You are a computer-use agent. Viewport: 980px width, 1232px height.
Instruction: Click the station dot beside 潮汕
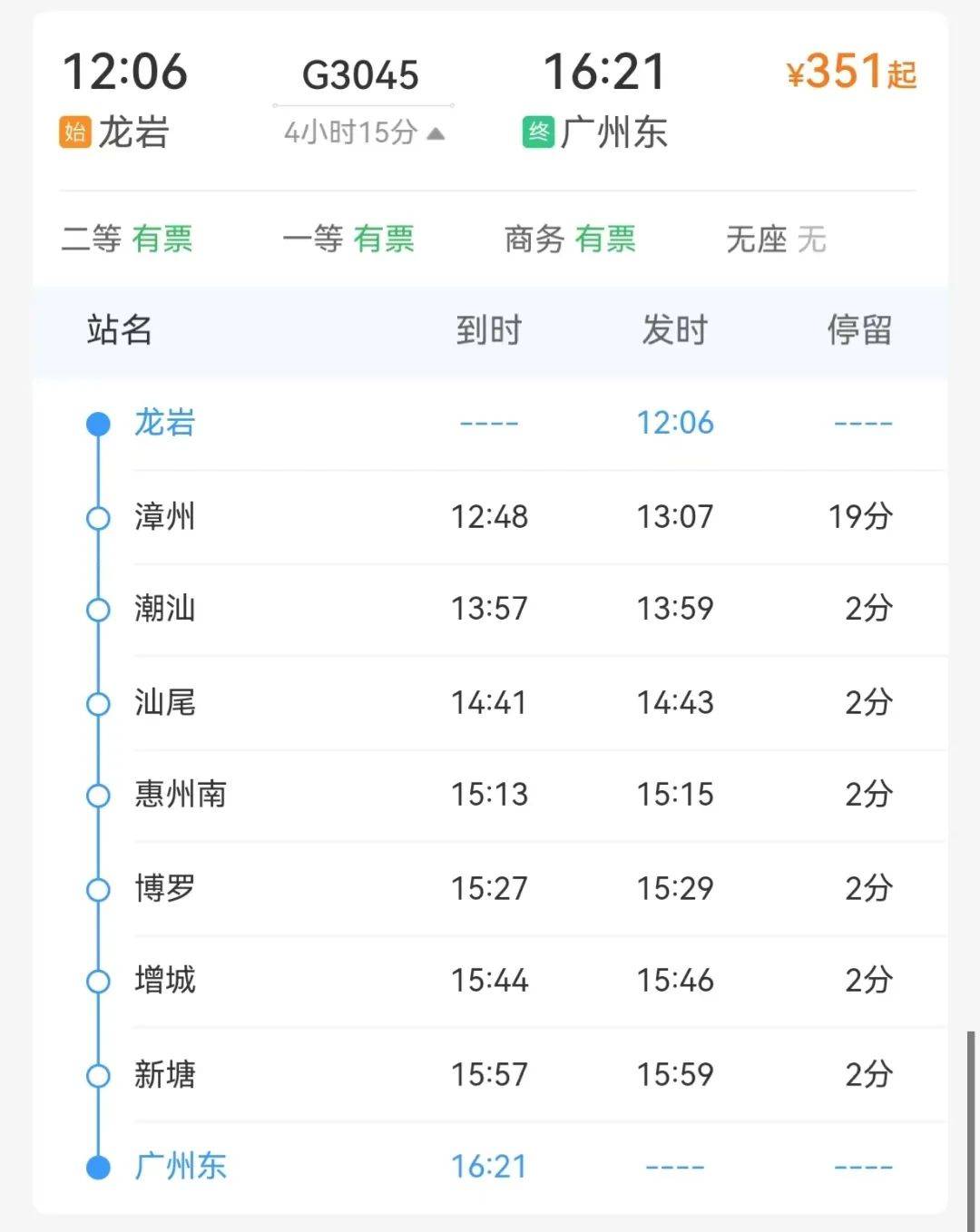[97, 611]
